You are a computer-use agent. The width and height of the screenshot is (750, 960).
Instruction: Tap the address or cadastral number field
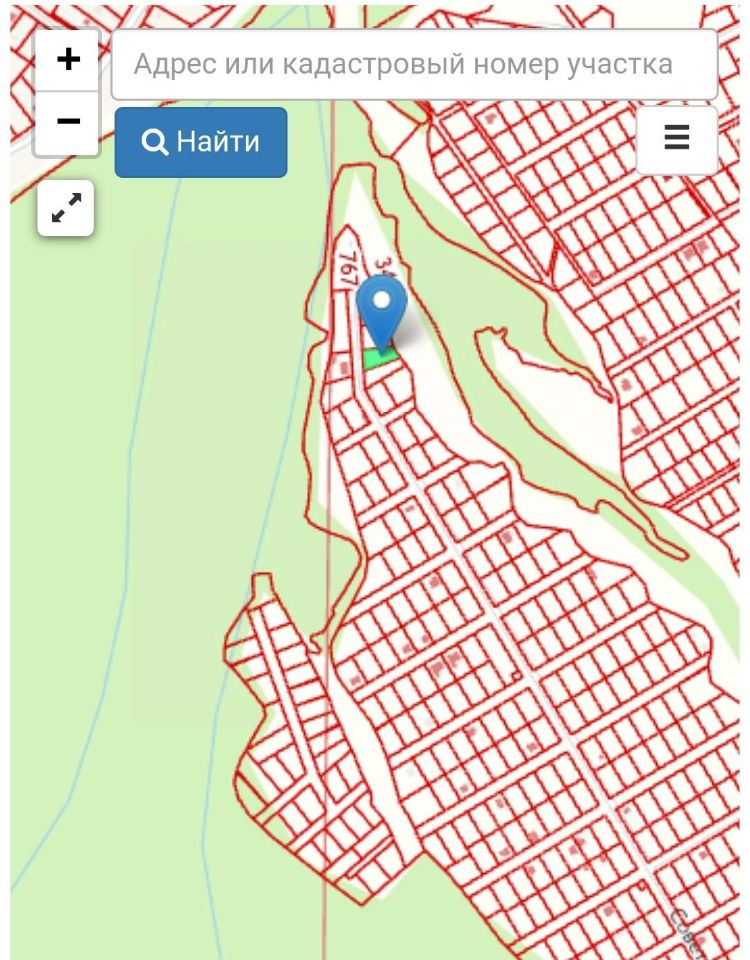(x=414, y=64)
